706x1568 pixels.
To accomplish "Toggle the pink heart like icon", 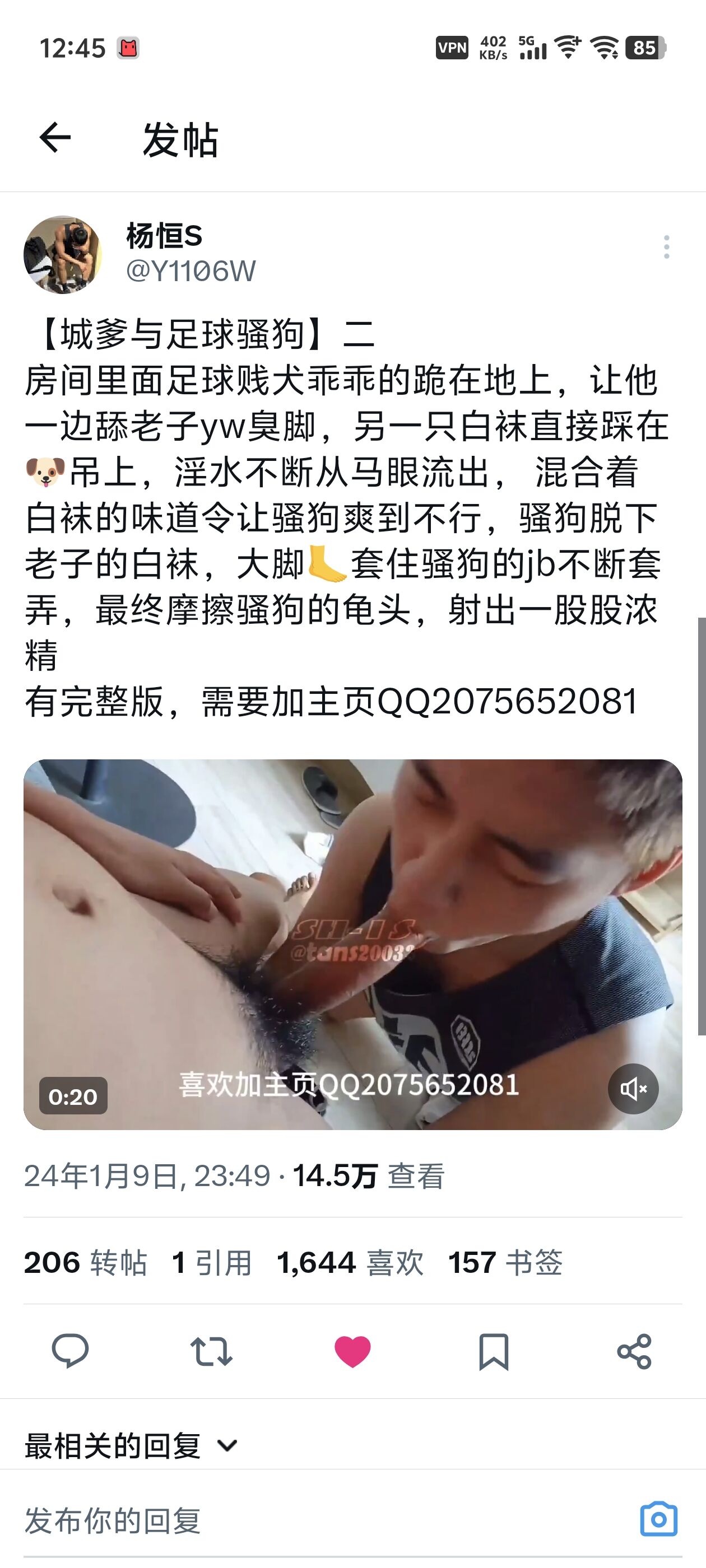I will pos(352,1351).
